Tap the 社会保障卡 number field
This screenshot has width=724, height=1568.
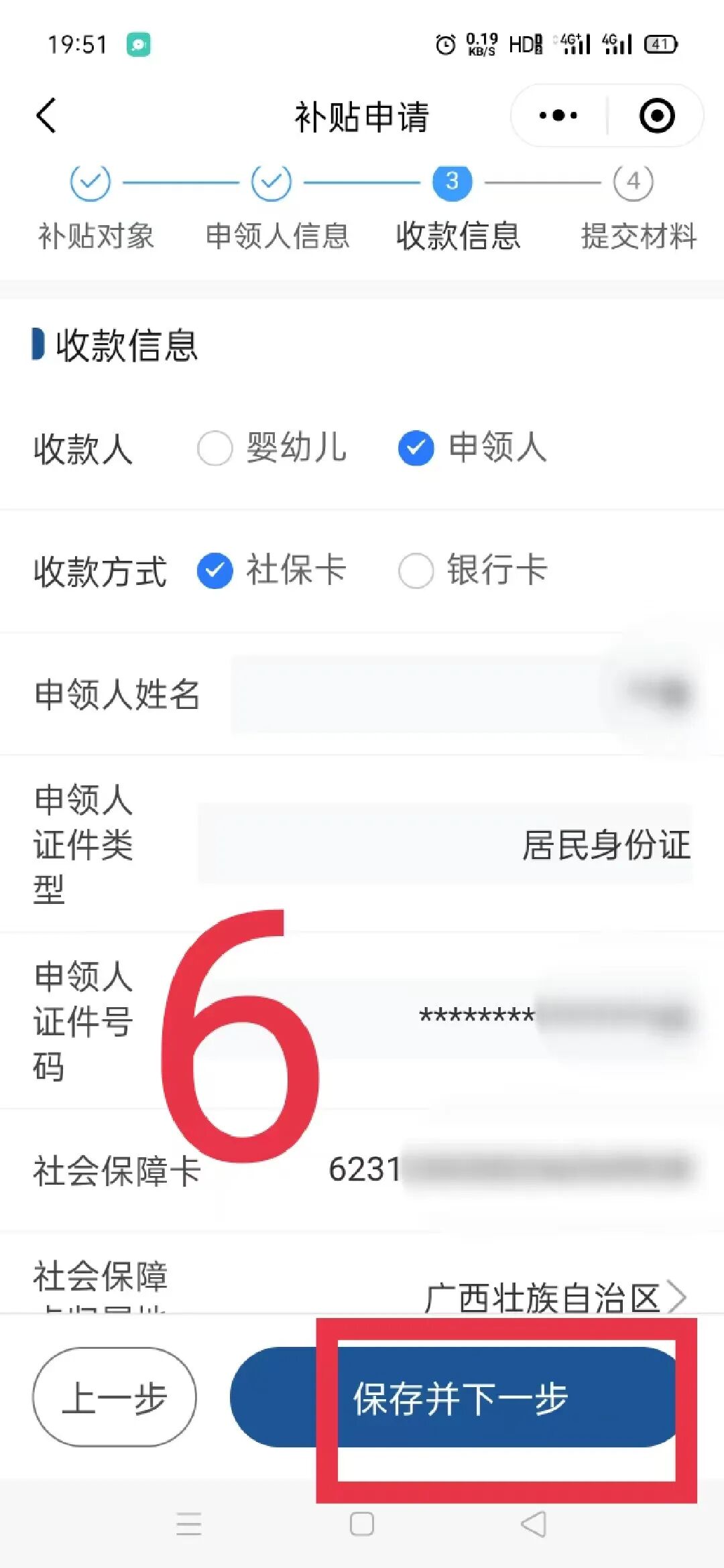(509, 1170)
